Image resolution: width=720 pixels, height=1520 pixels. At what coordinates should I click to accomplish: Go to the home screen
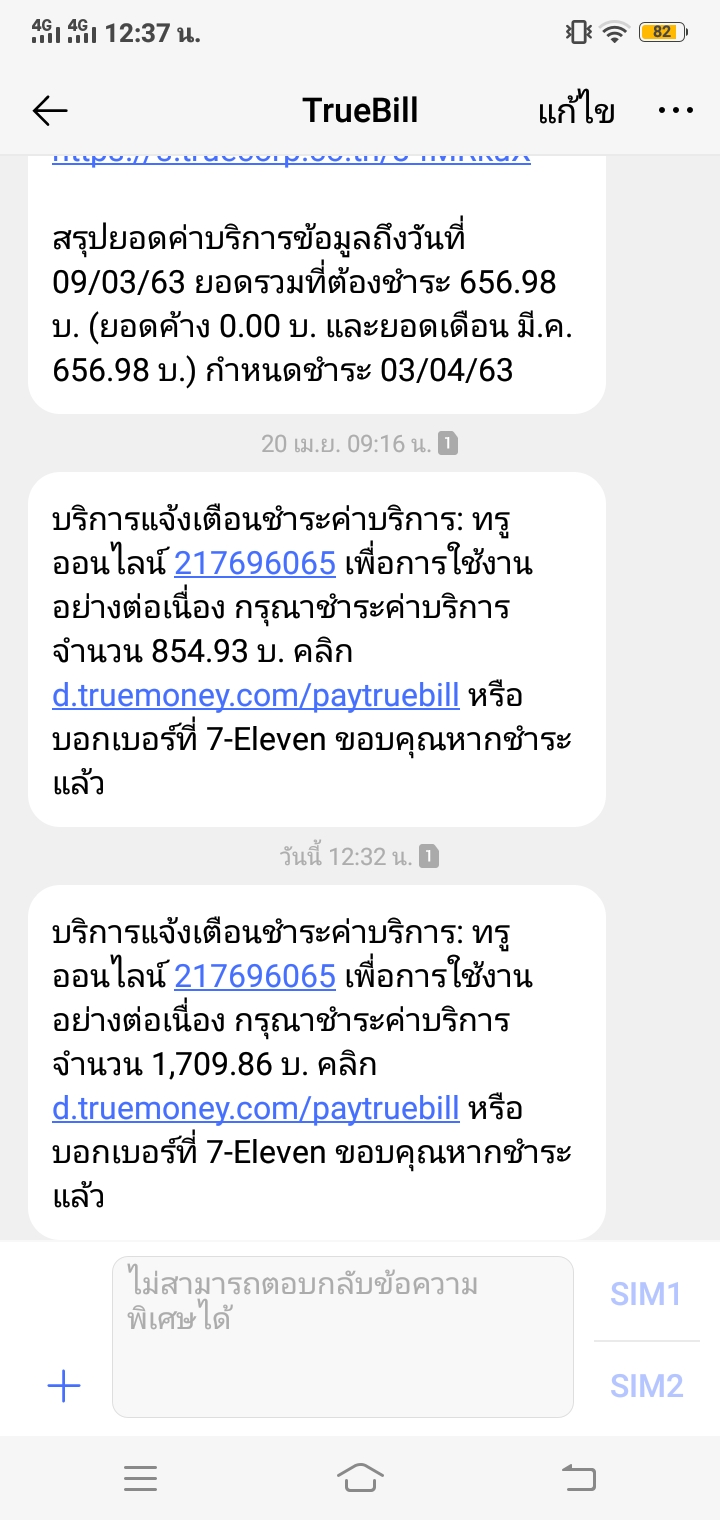360,1477
